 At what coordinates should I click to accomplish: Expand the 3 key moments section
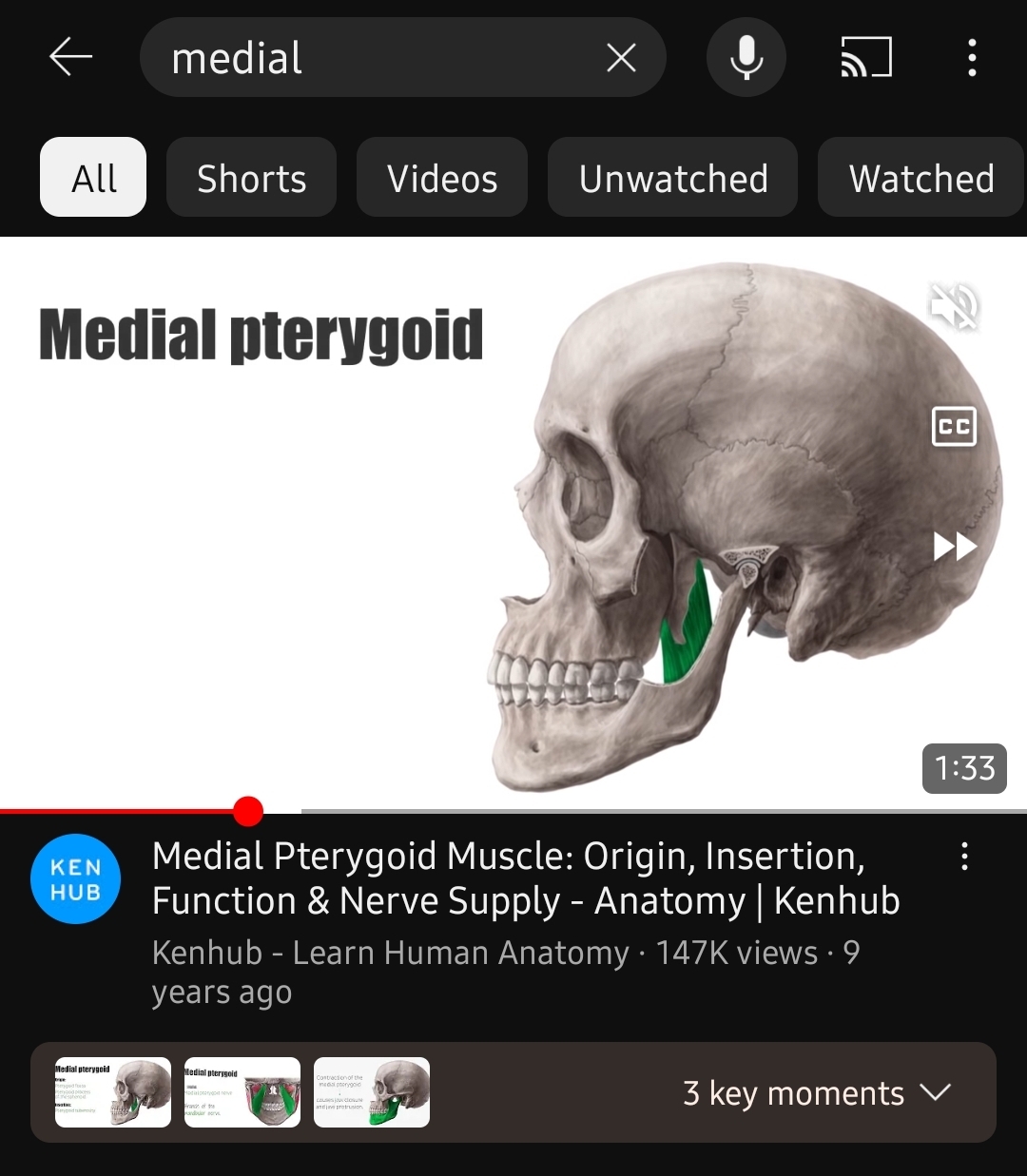tap(816, 1093)
